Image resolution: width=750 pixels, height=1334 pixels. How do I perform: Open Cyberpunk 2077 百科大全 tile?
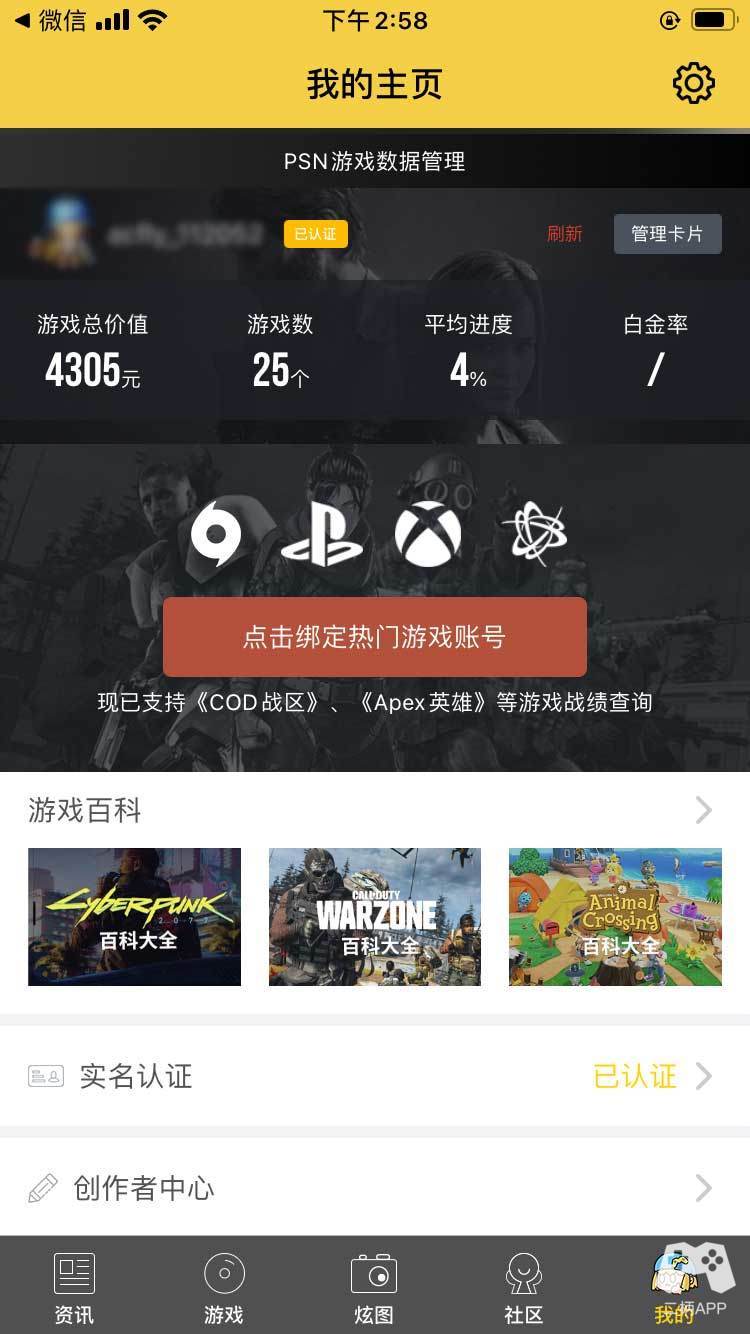point(134,917)
